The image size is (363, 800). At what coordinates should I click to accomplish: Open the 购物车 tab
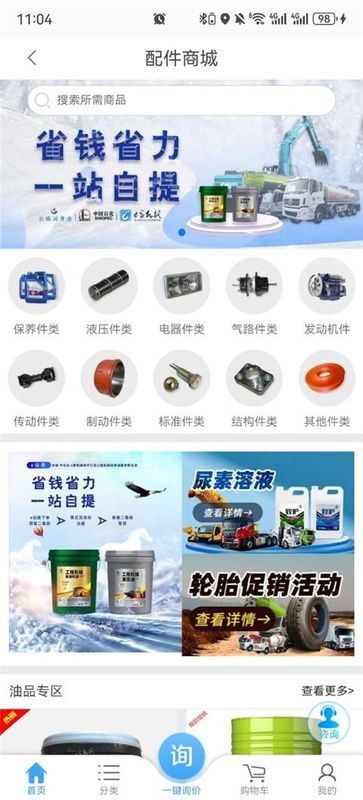point(254,779)
